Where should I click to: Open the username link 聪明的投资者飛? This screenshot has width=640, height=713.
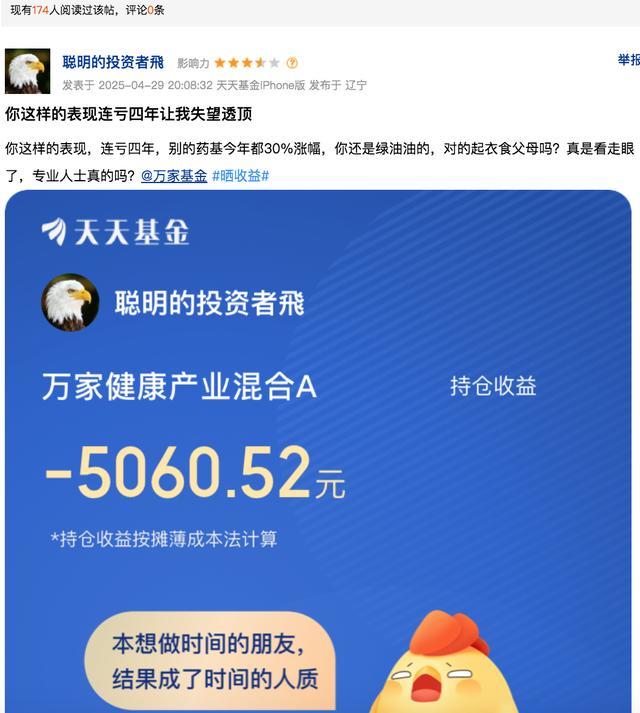(x=113, y=62)
